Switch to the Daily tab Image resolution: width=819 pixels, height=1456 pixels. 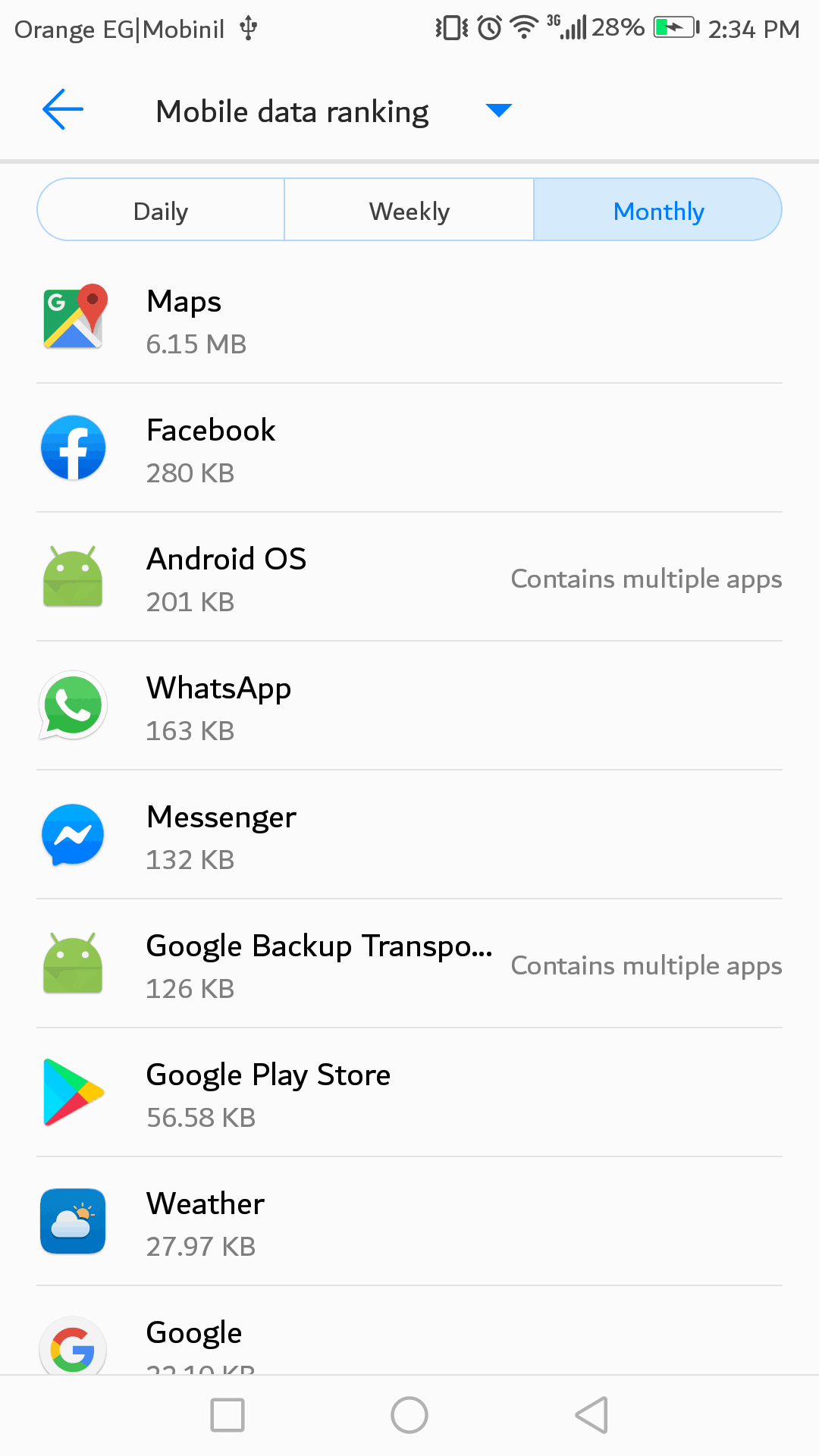pyautogui.click(x=161, y=211)
